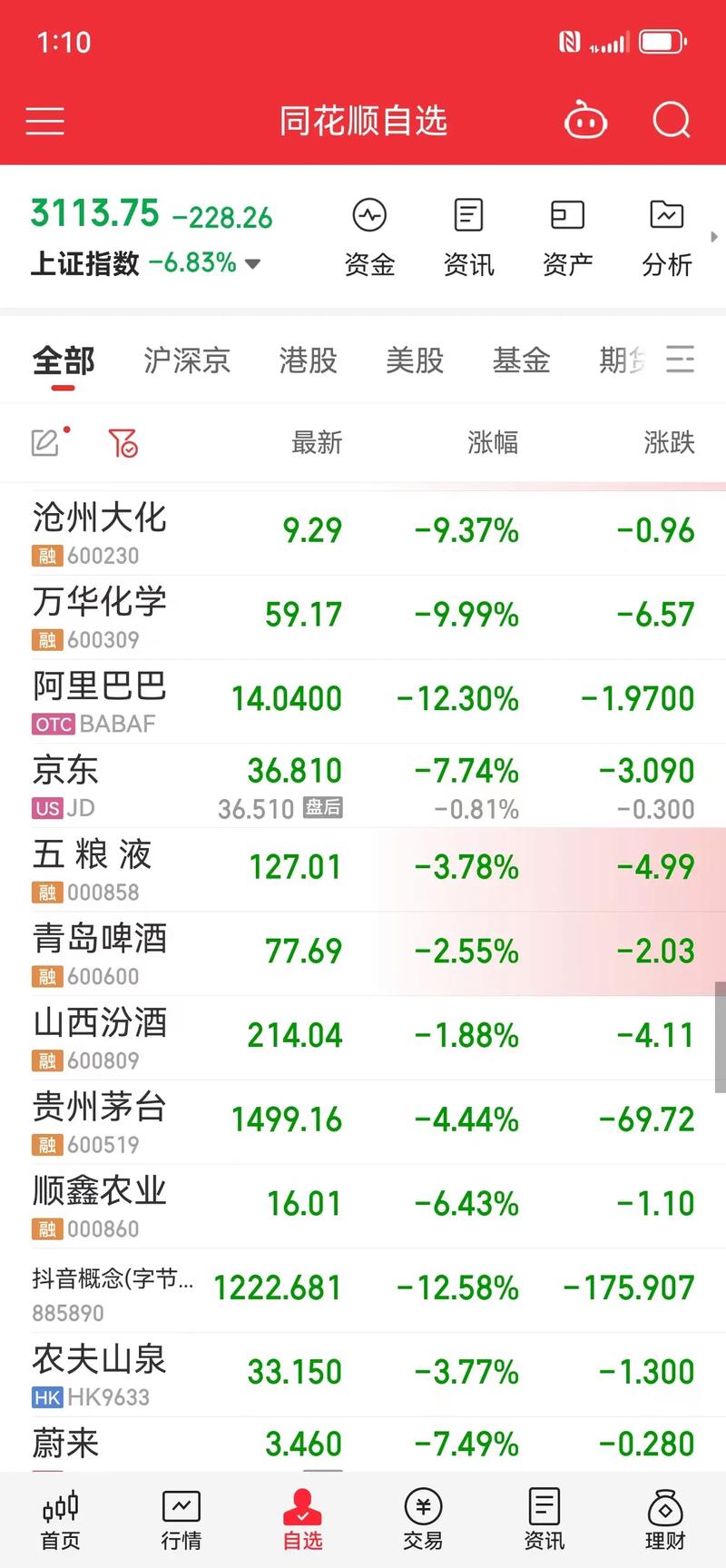Open the 理财 bottom tab
Viewport: 726px width, 1568px height.
[665, 1520]
